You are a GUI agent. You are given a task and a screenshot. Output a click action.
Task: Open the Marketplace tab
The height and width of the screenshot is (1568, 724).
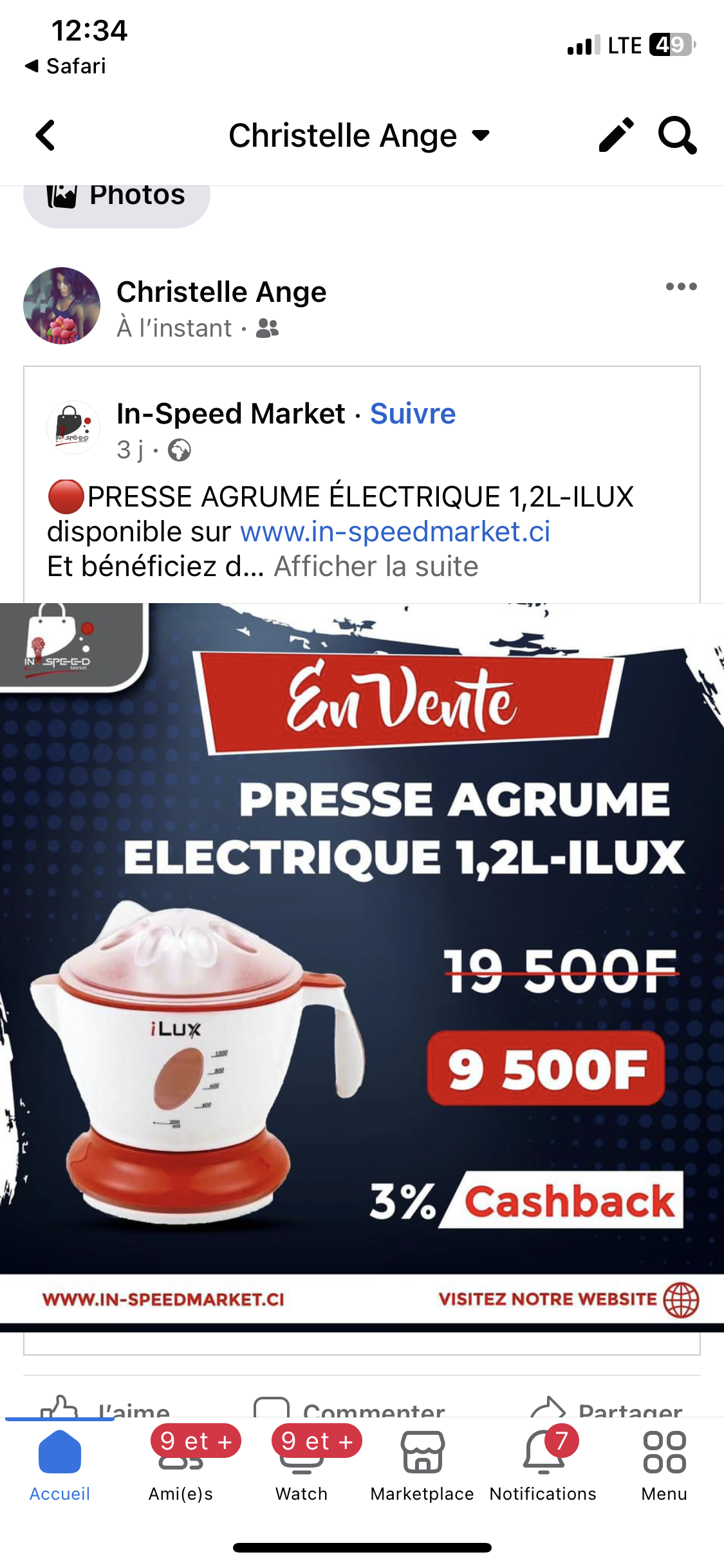click(x=422, y=1464)
